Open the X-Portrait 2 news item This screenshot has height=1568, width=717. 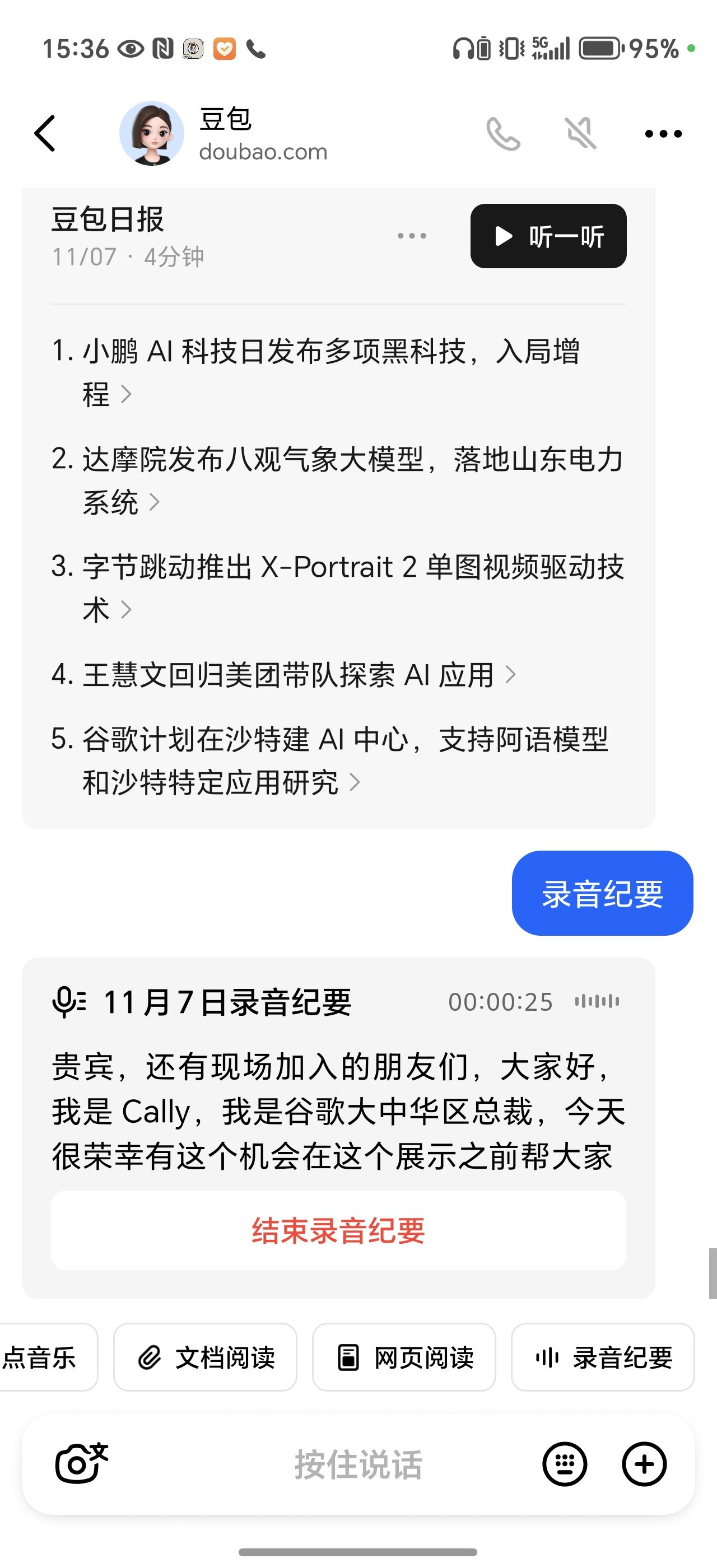tap(337, 587)
